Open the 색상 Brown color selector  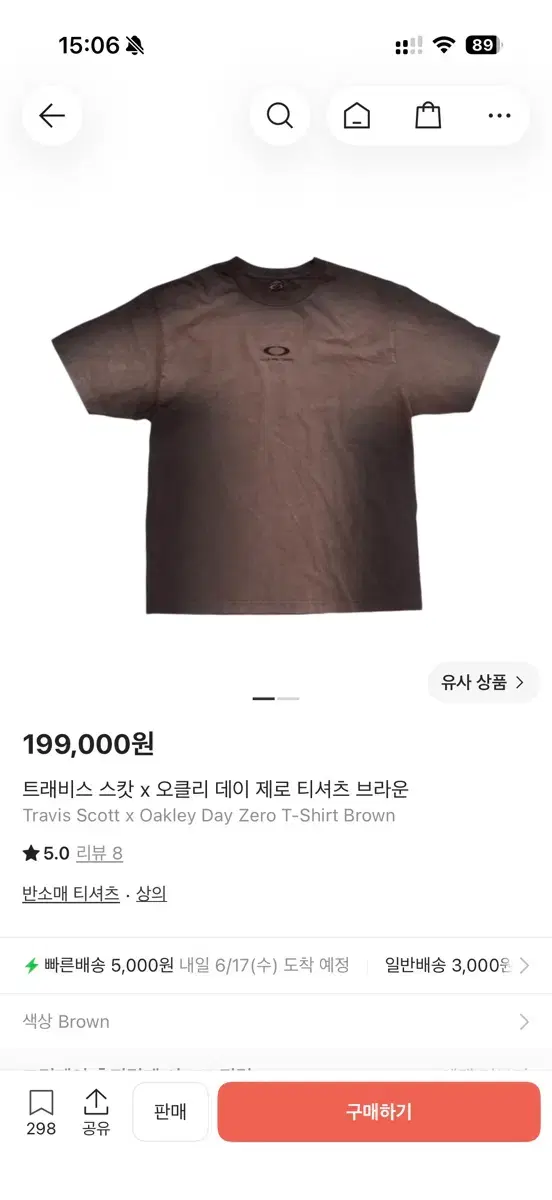pos(276,1022)
